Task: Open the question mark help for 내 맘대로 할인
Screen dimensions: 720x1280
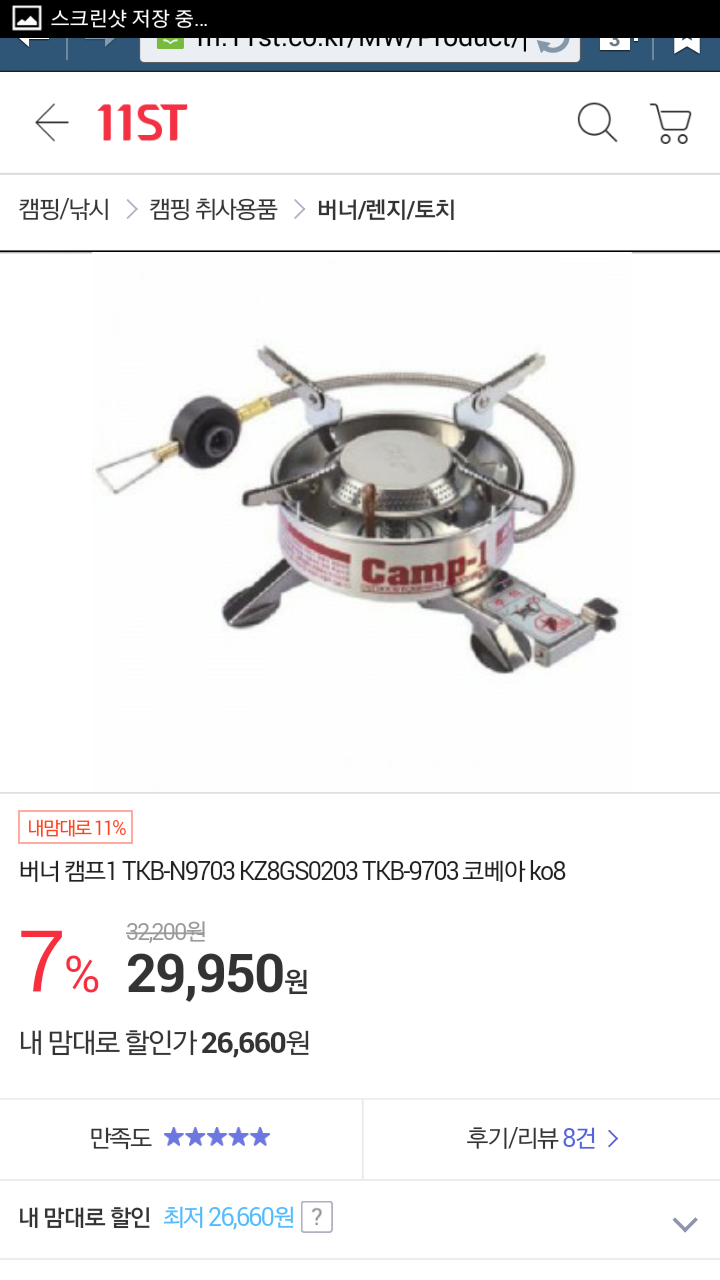Action: [317, 1218]
